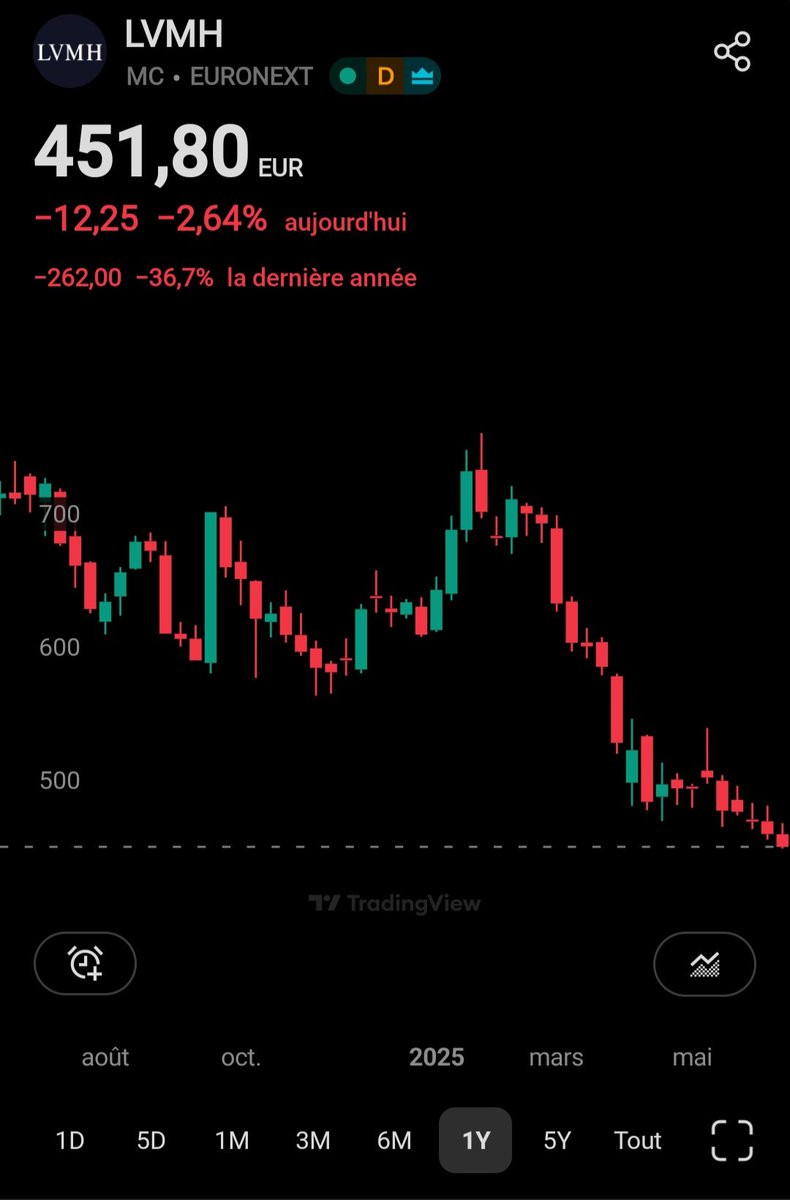Select the 6M time range
The height and width of the screenshot is (1200, 790).
394,1140
